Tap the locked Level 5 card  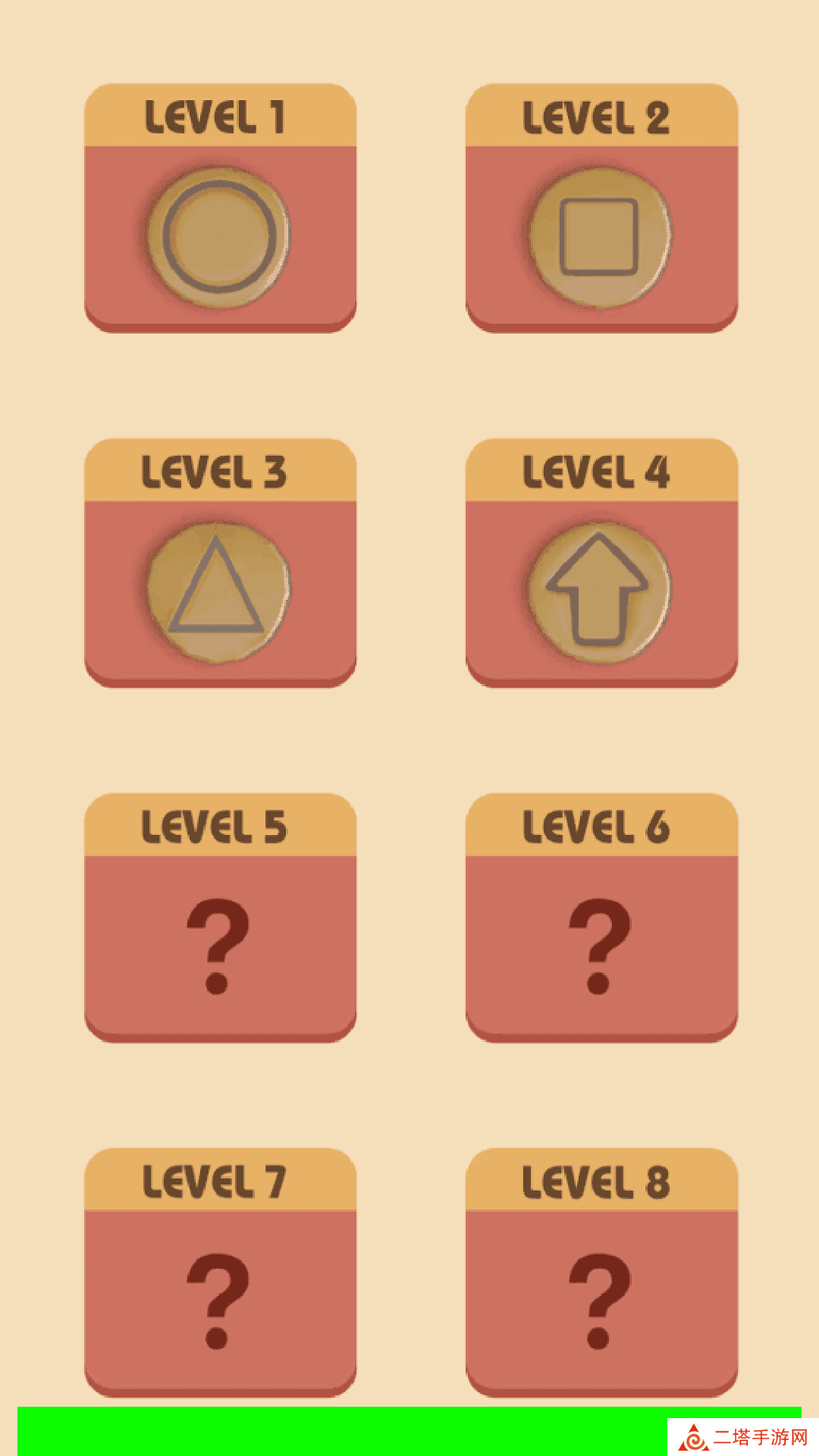220,918
